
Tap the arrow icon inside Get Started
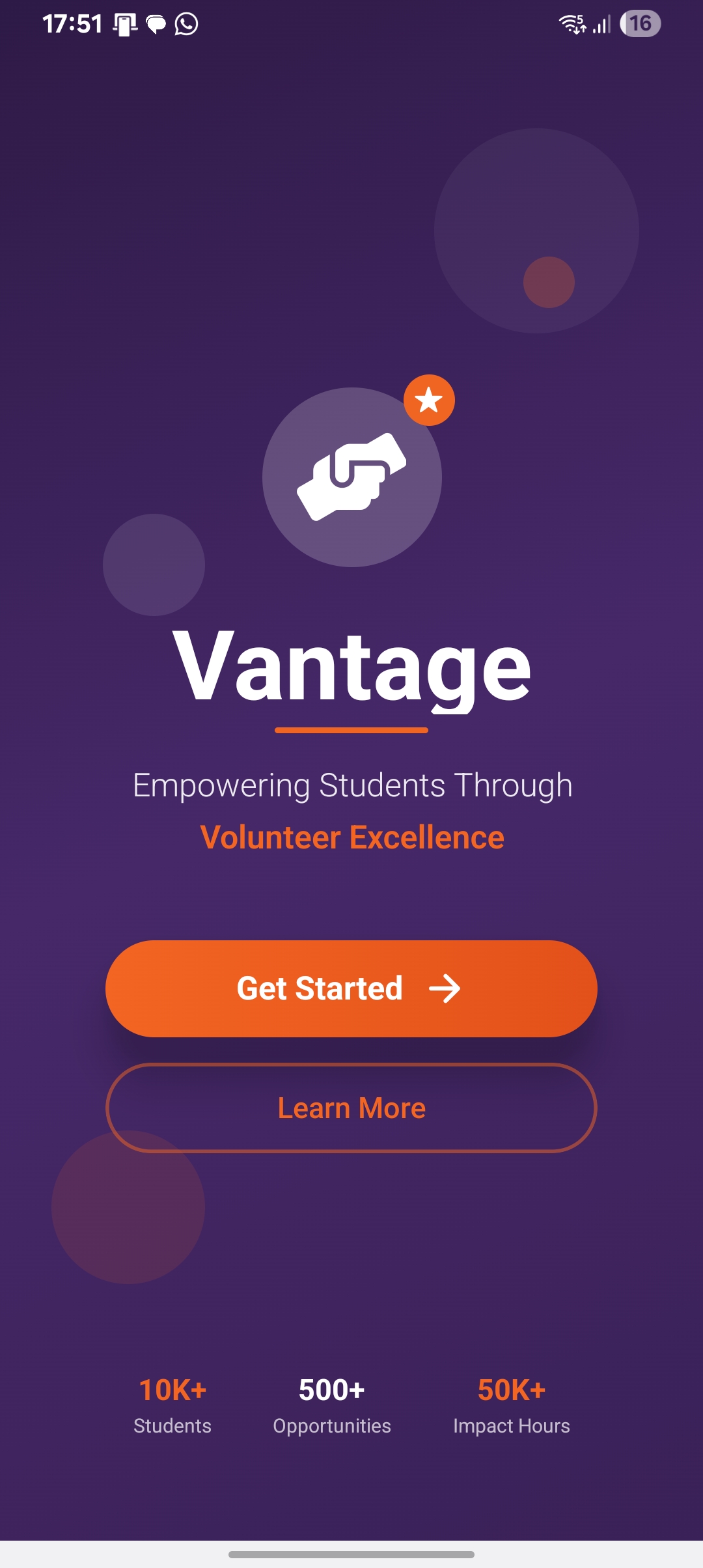point(447,988)
